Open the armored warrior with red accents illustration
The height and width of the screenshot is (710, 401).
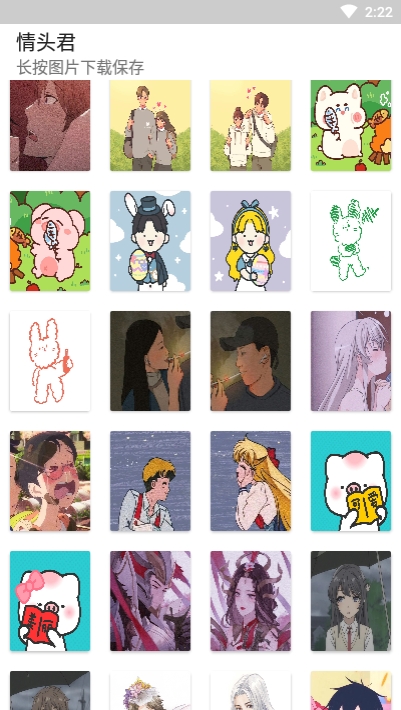(150, 601)
